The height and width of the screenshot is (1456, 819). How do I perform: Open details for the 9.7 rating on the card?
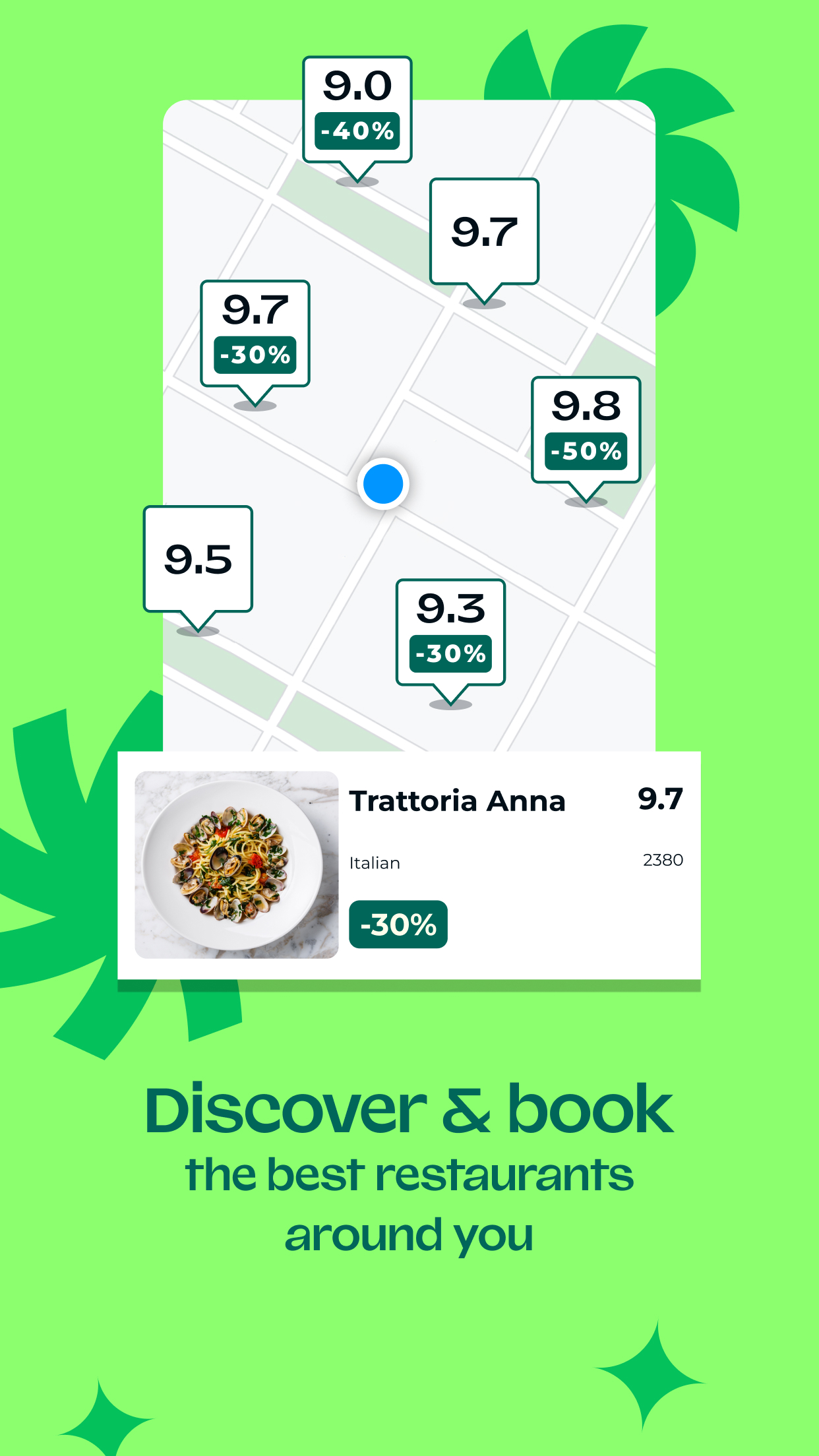(660, 799)
